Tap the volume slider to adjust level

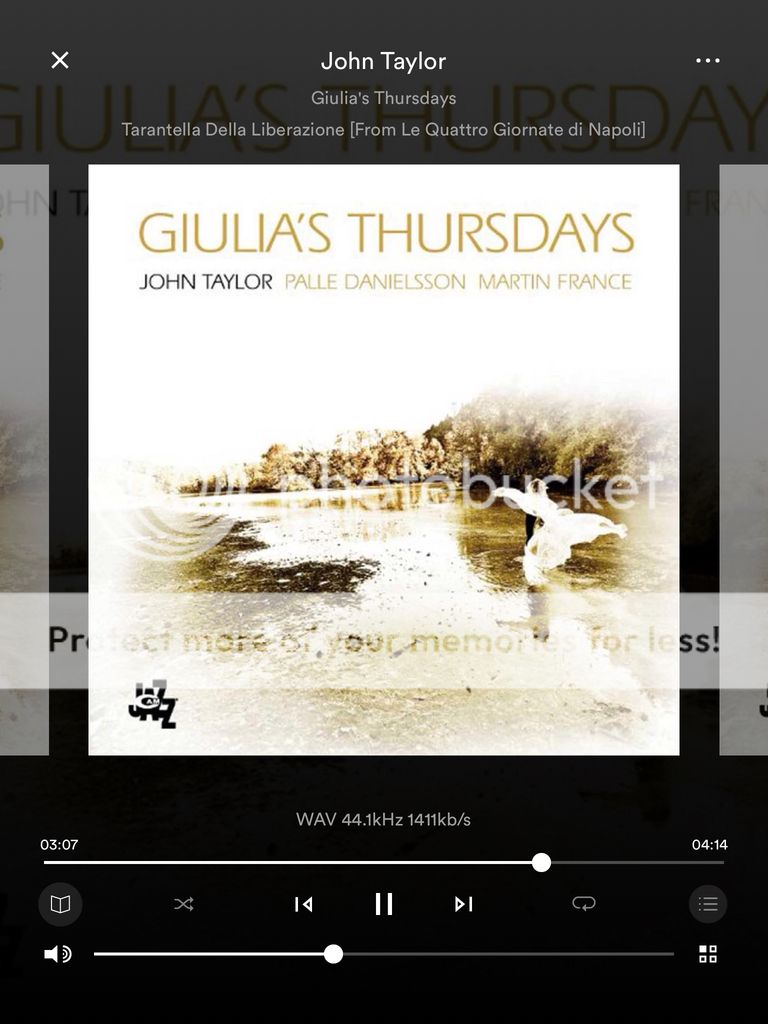pos(384,954)
